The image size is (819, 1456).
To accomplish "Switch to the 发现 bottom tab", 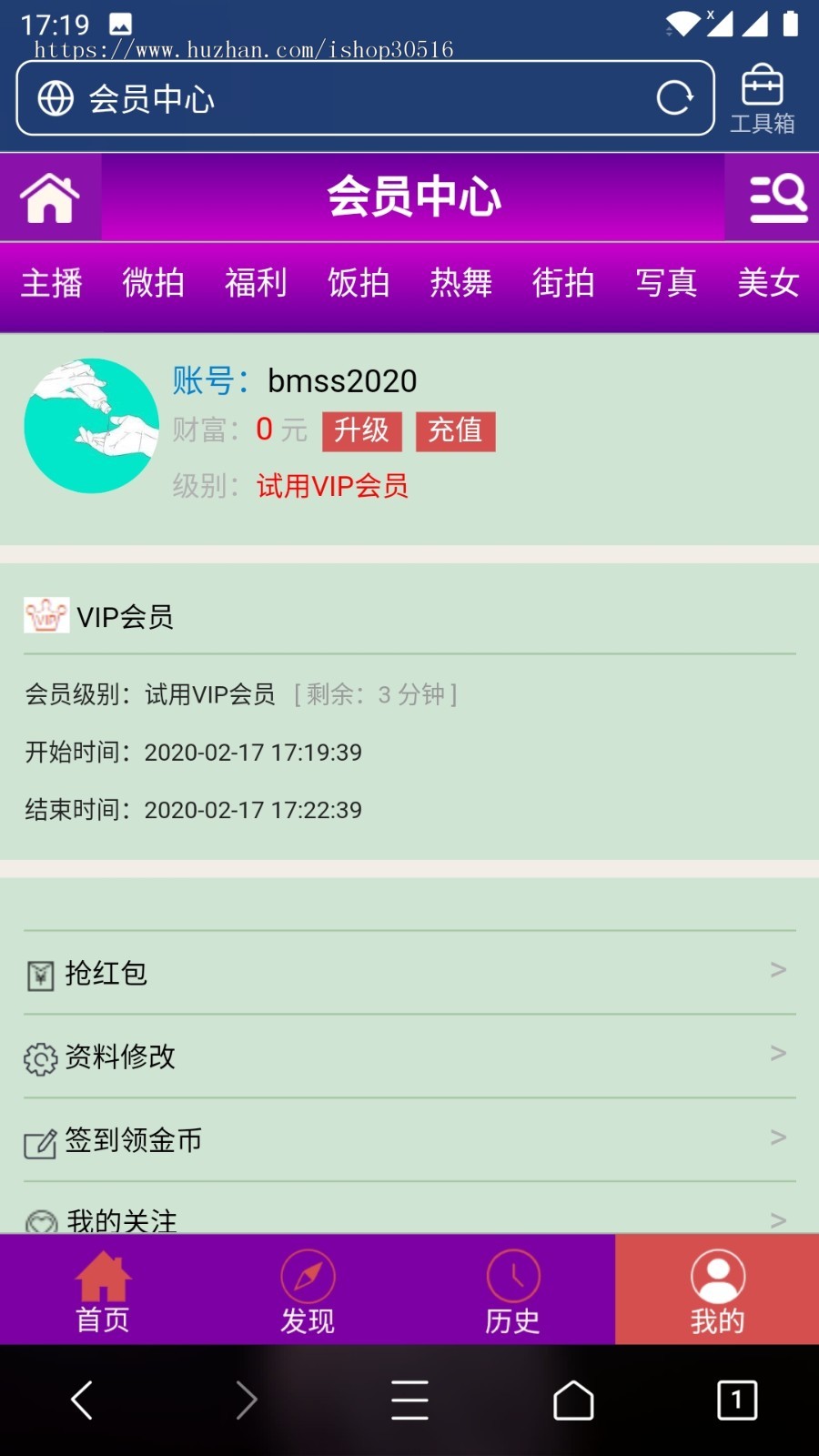I will pos(308,1290).
